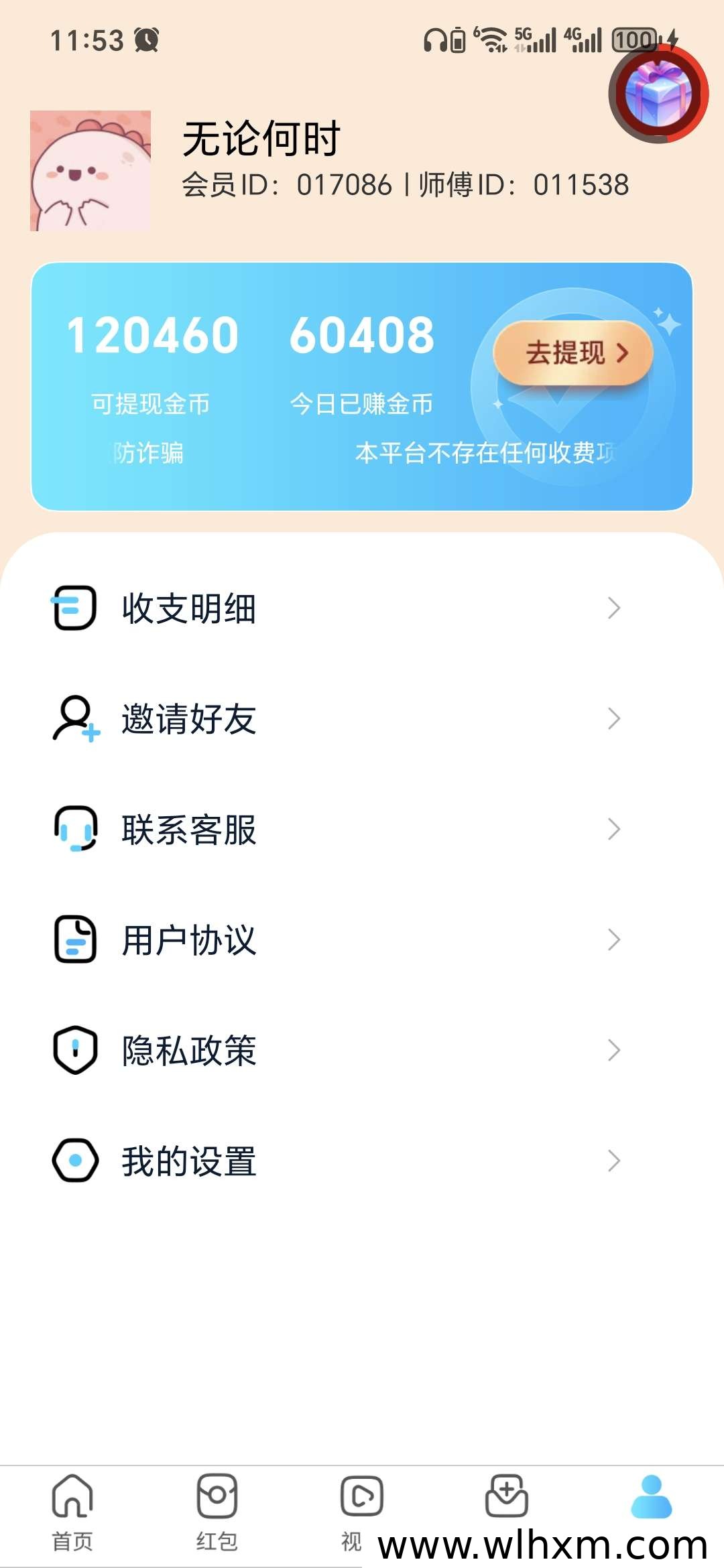Screen dimensions: 724x1568
Task: Open 邀请好友 invite friends row
Action: tap(362, 718)
